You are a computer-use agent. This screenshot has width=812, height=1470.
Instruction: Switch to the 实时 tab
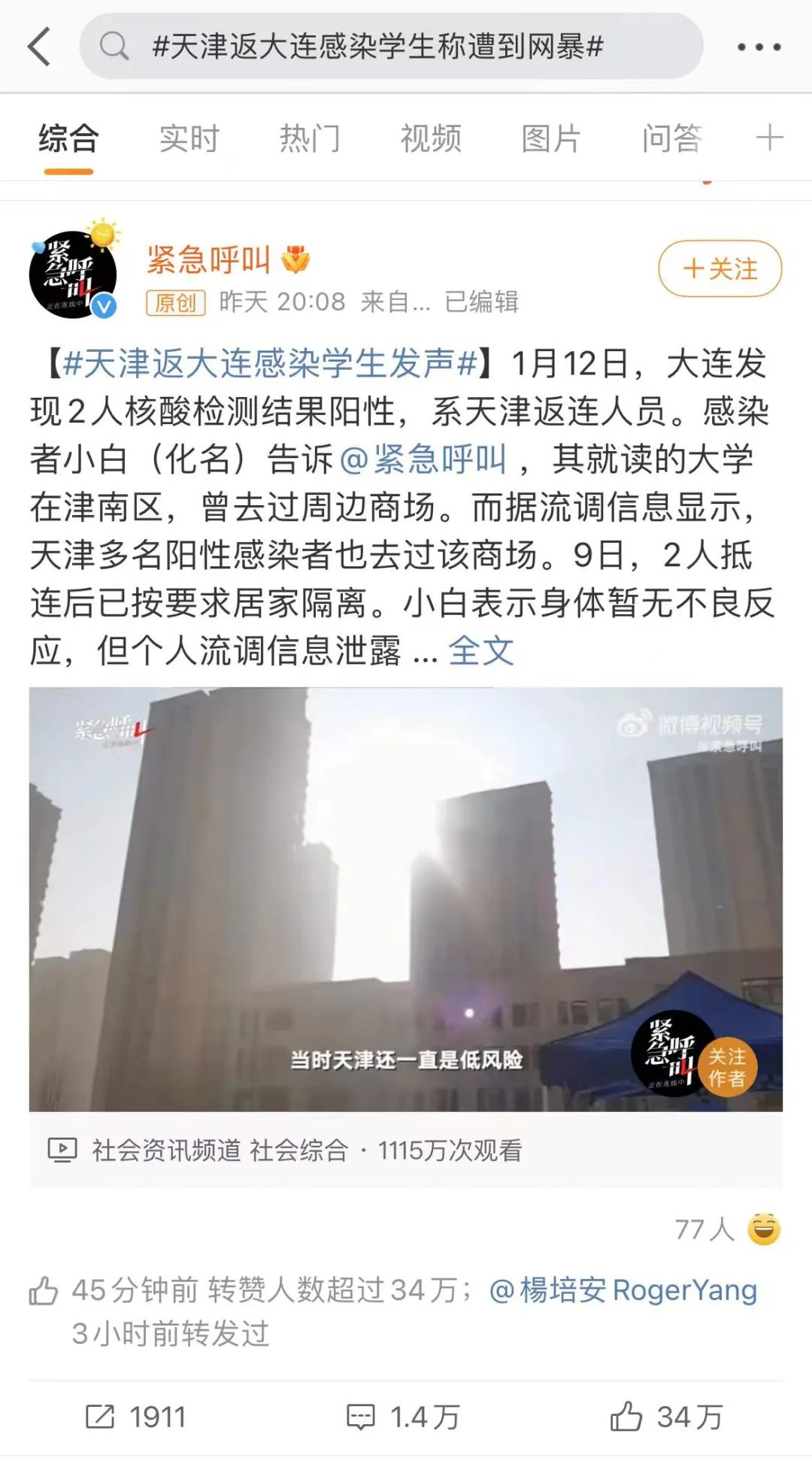tap(189, 139)
